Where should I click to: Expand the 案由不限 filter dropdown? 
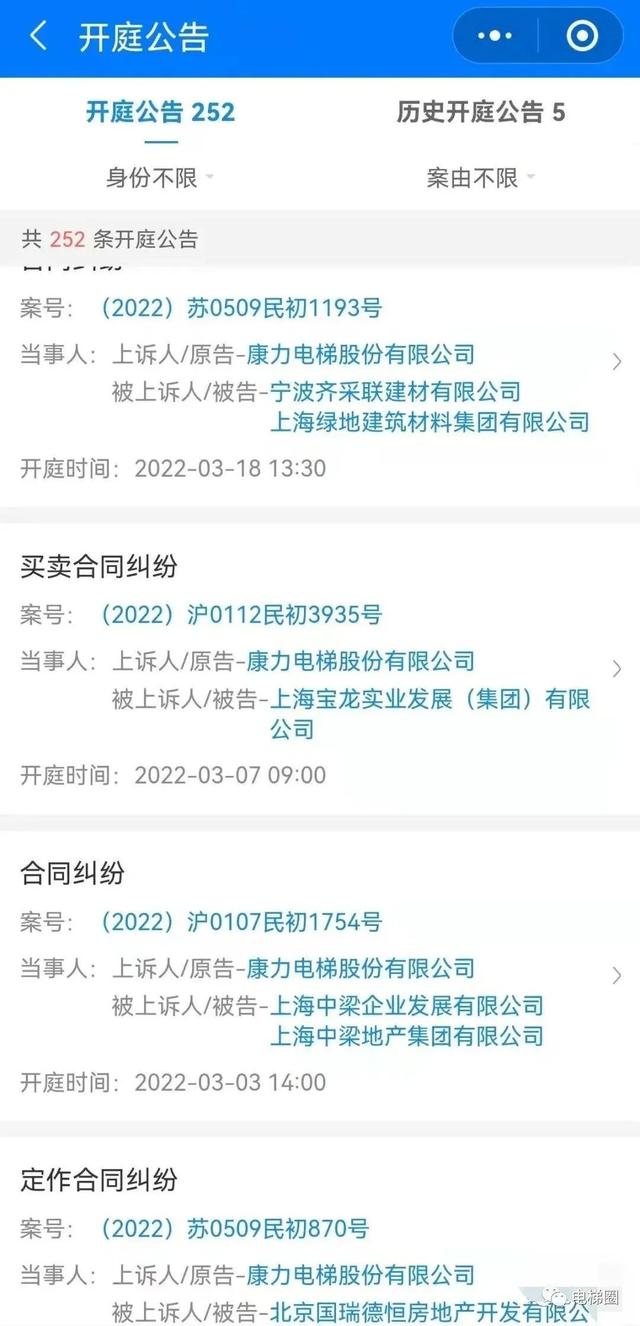[481, 178]
